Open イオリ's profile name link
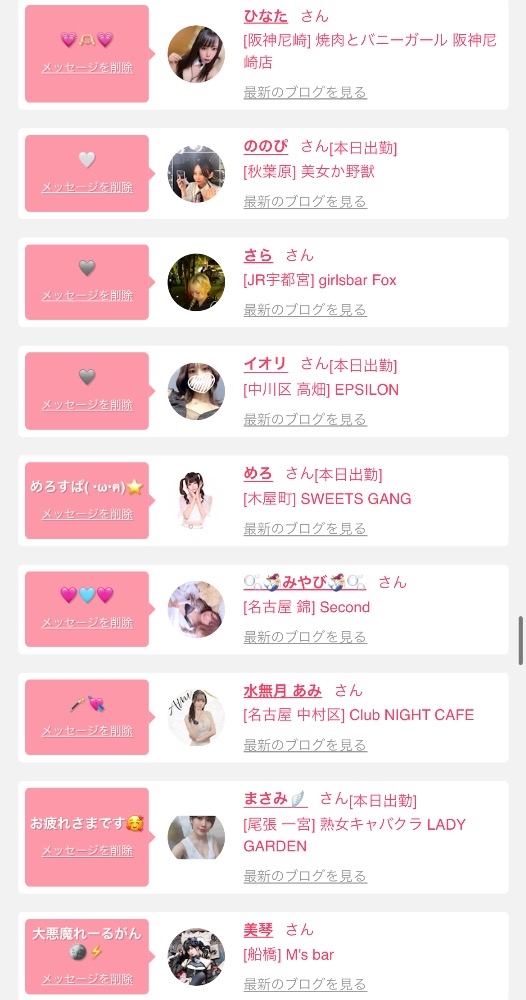 coord(265,365)
